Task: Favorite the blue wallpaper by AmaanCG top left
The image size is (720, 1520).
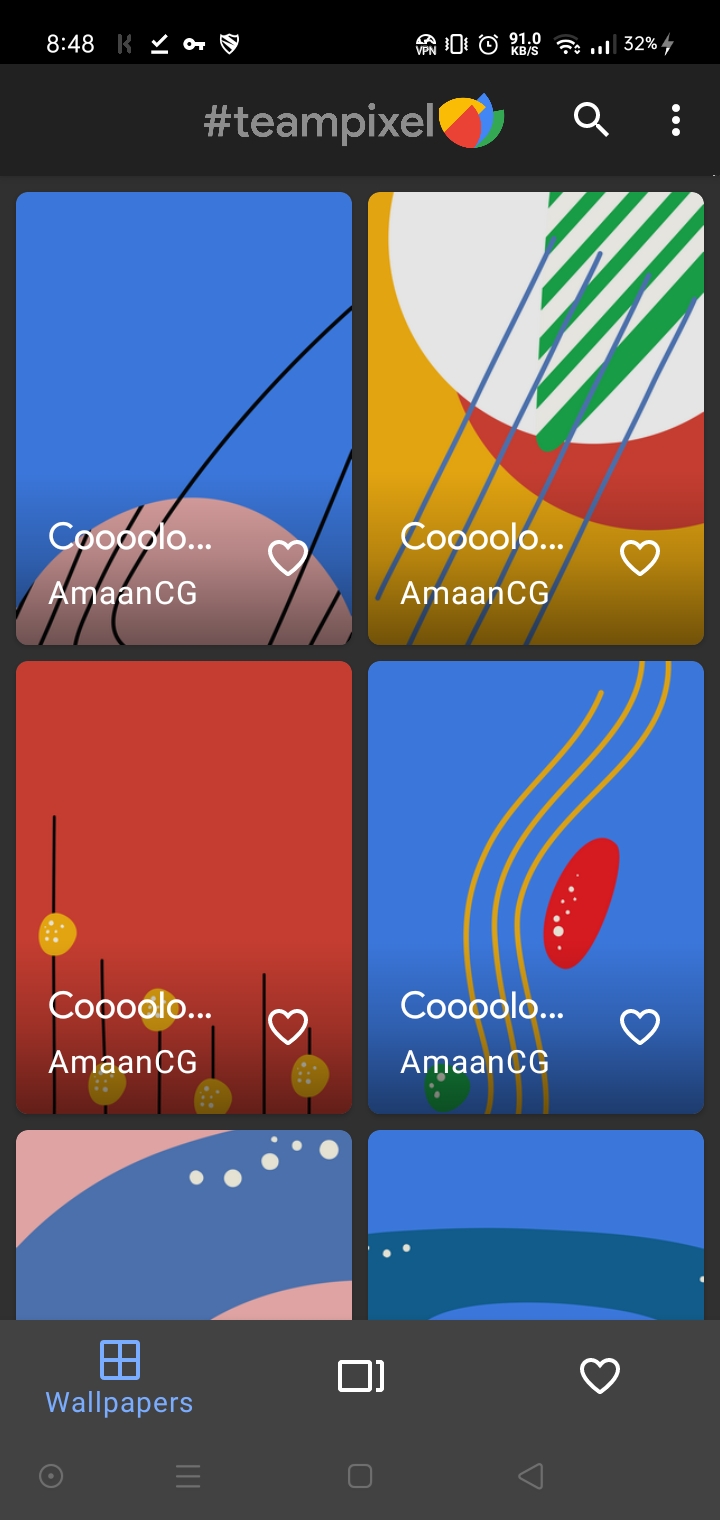Action: [x=287, y=557]
